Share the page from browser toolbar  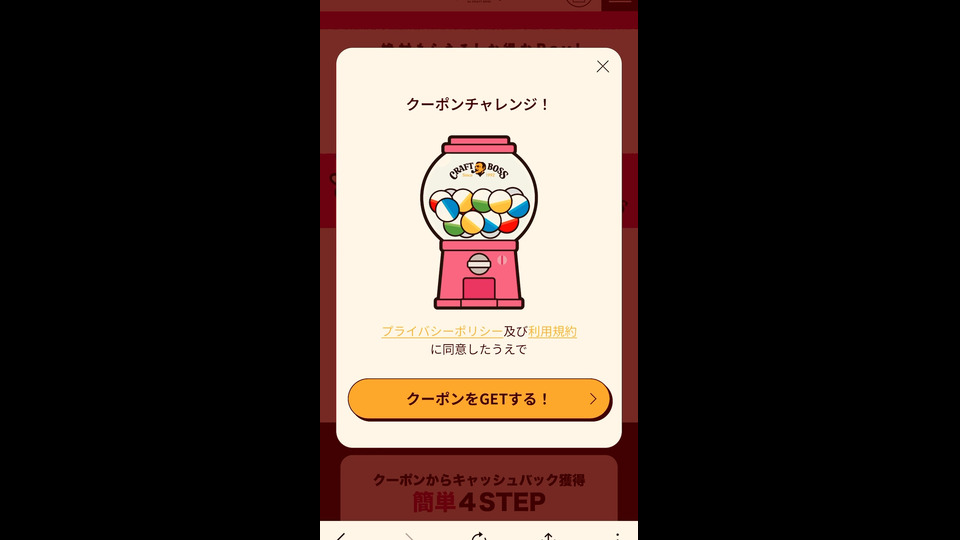[x=548, y=536]
